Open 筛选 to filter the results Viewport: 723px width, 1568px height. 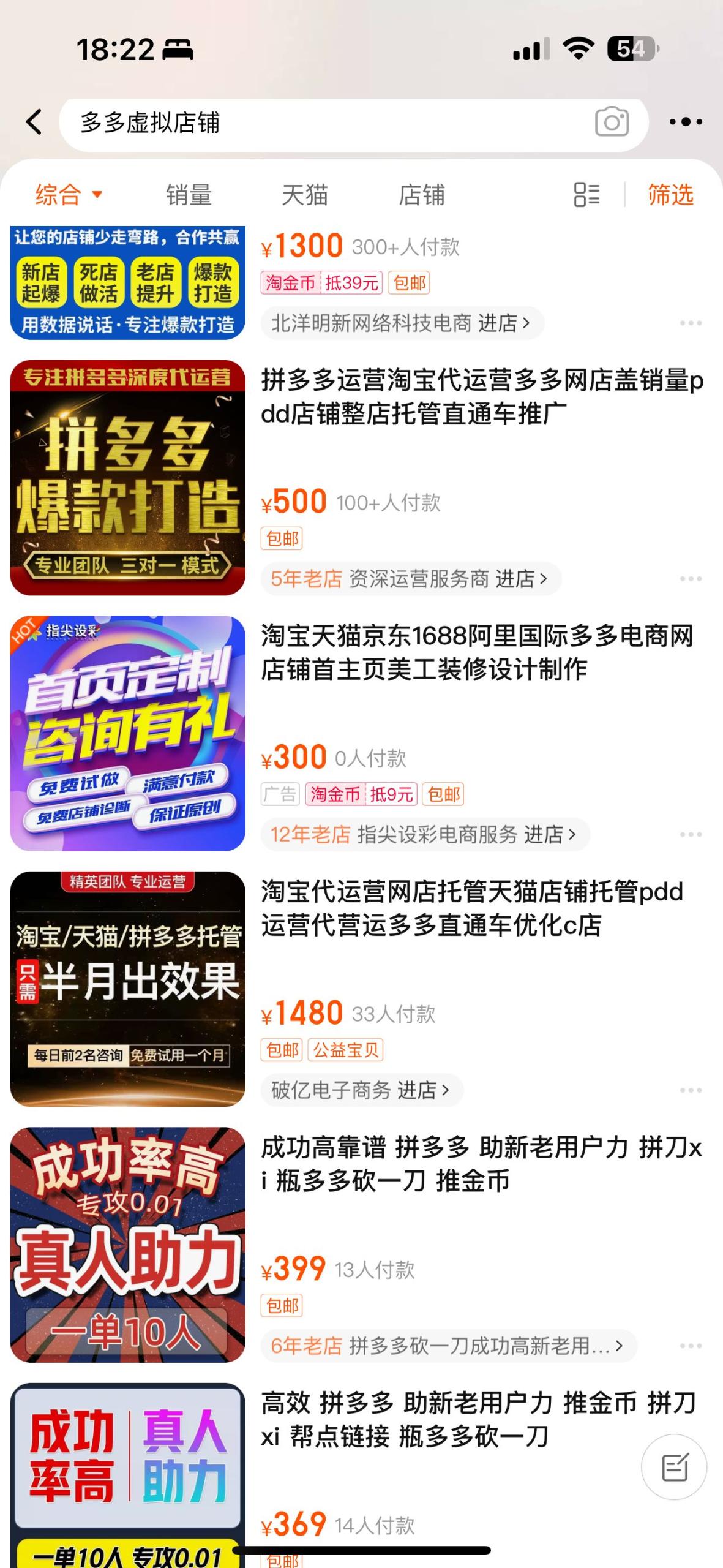(x=670, y=195)
